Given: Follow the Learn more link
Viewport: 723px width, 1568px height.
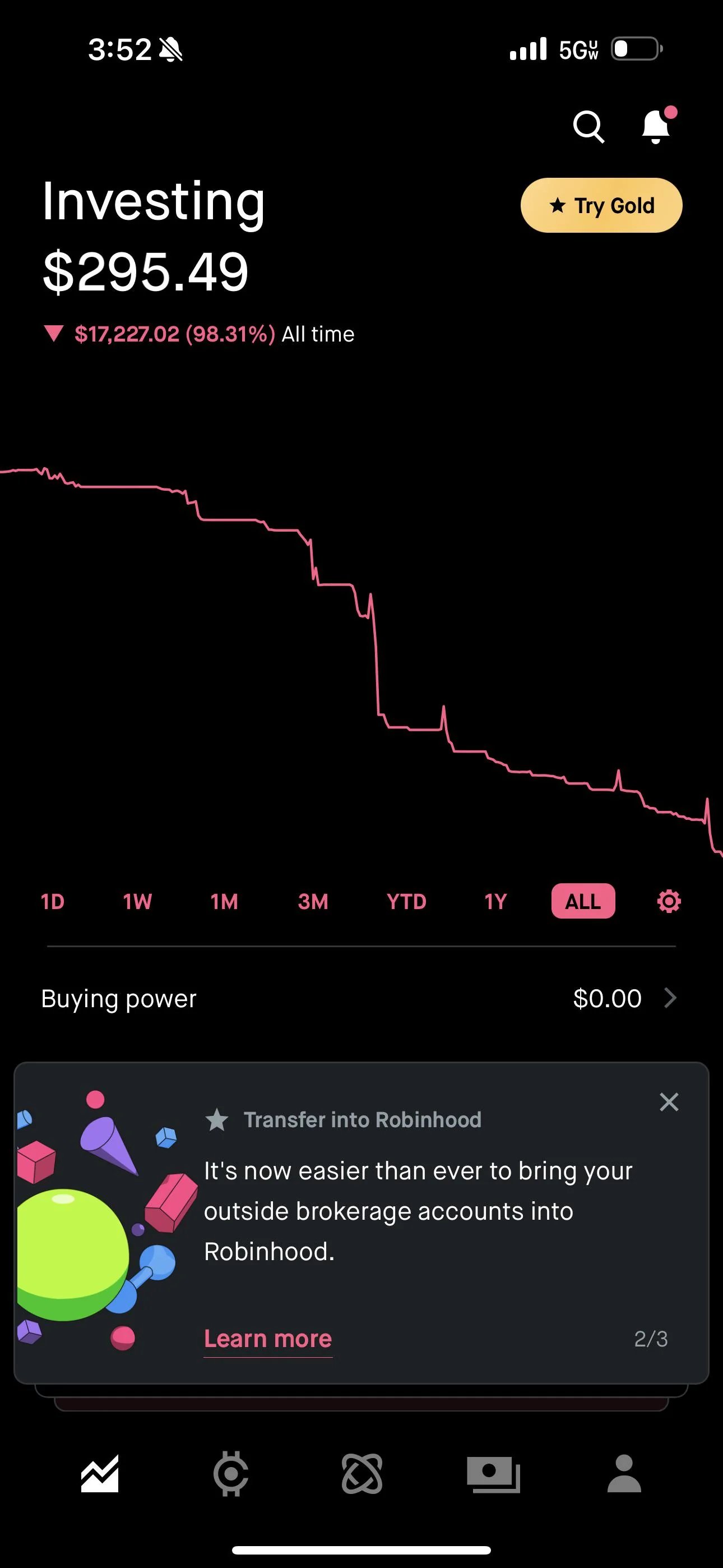Looking at the screenshot, I should 268,1339.
